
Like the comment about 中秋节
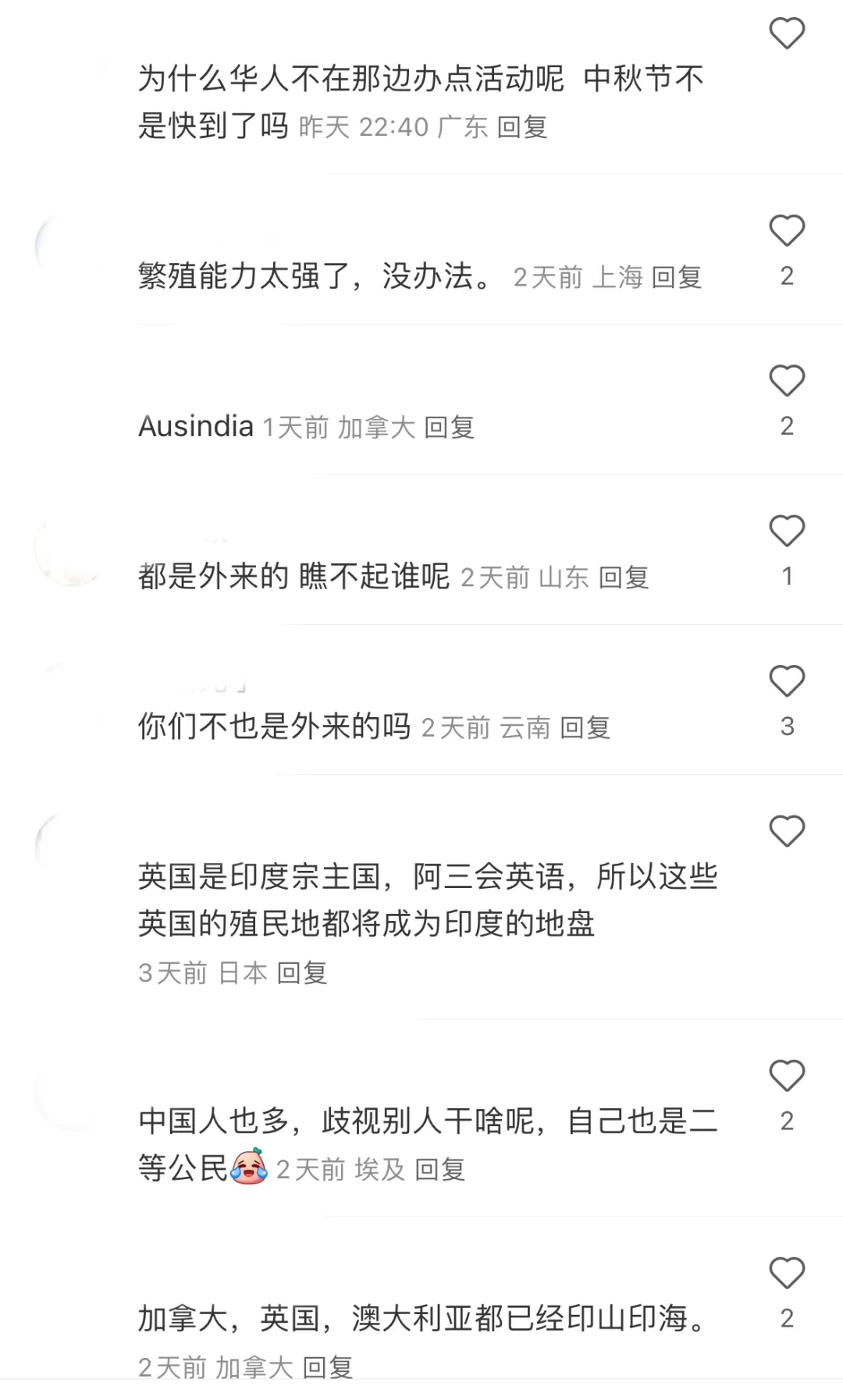click(787, 34)
